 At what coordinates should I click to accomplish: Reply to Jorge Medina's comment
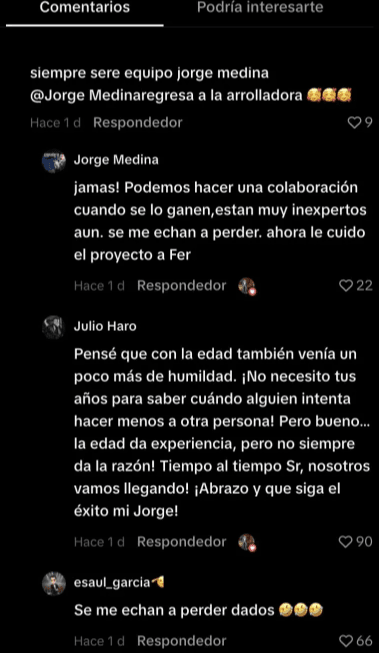coord(182,286)
